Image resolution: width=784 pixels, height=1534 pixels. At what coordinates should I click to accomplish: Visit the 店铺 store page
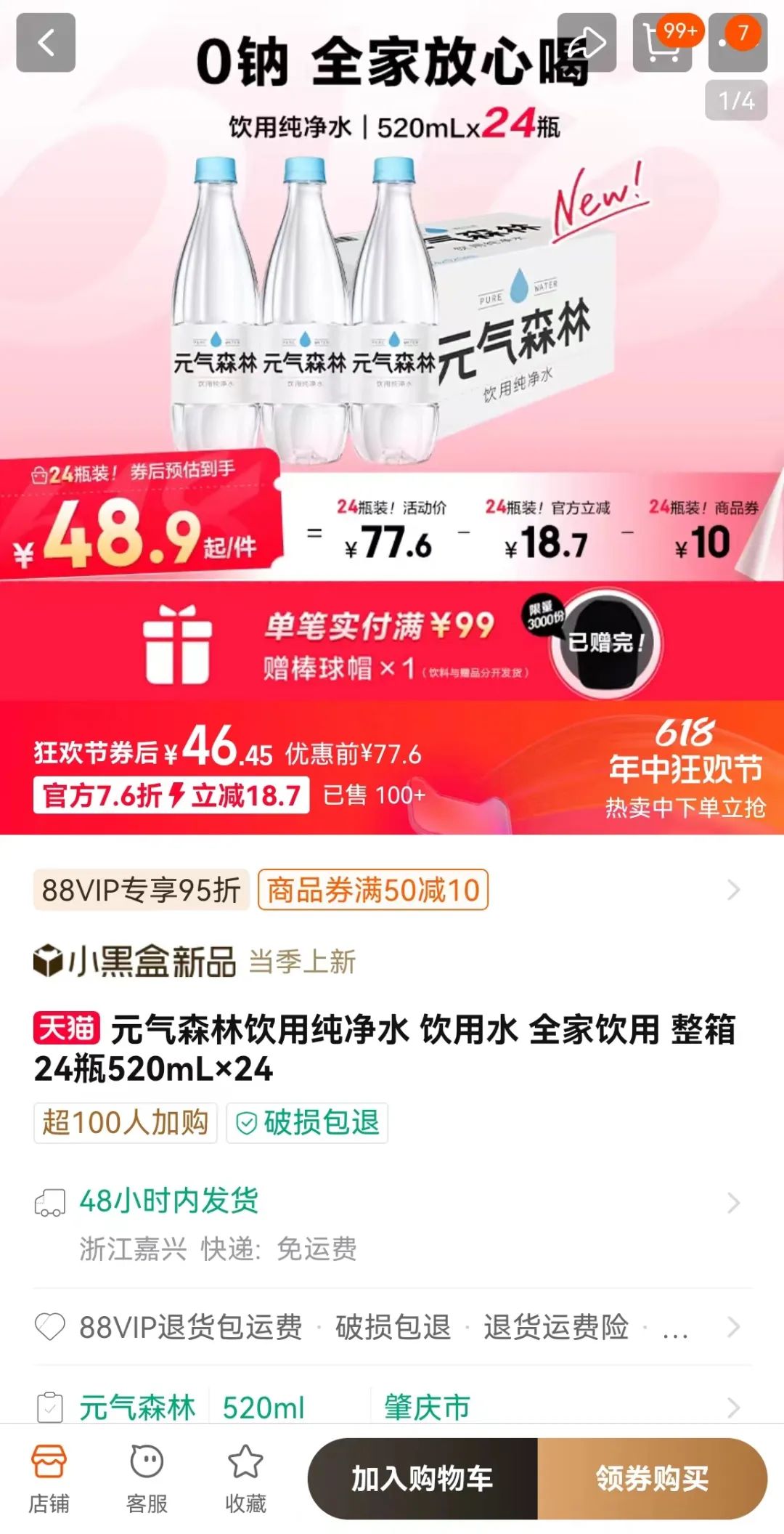point(49,1477)
